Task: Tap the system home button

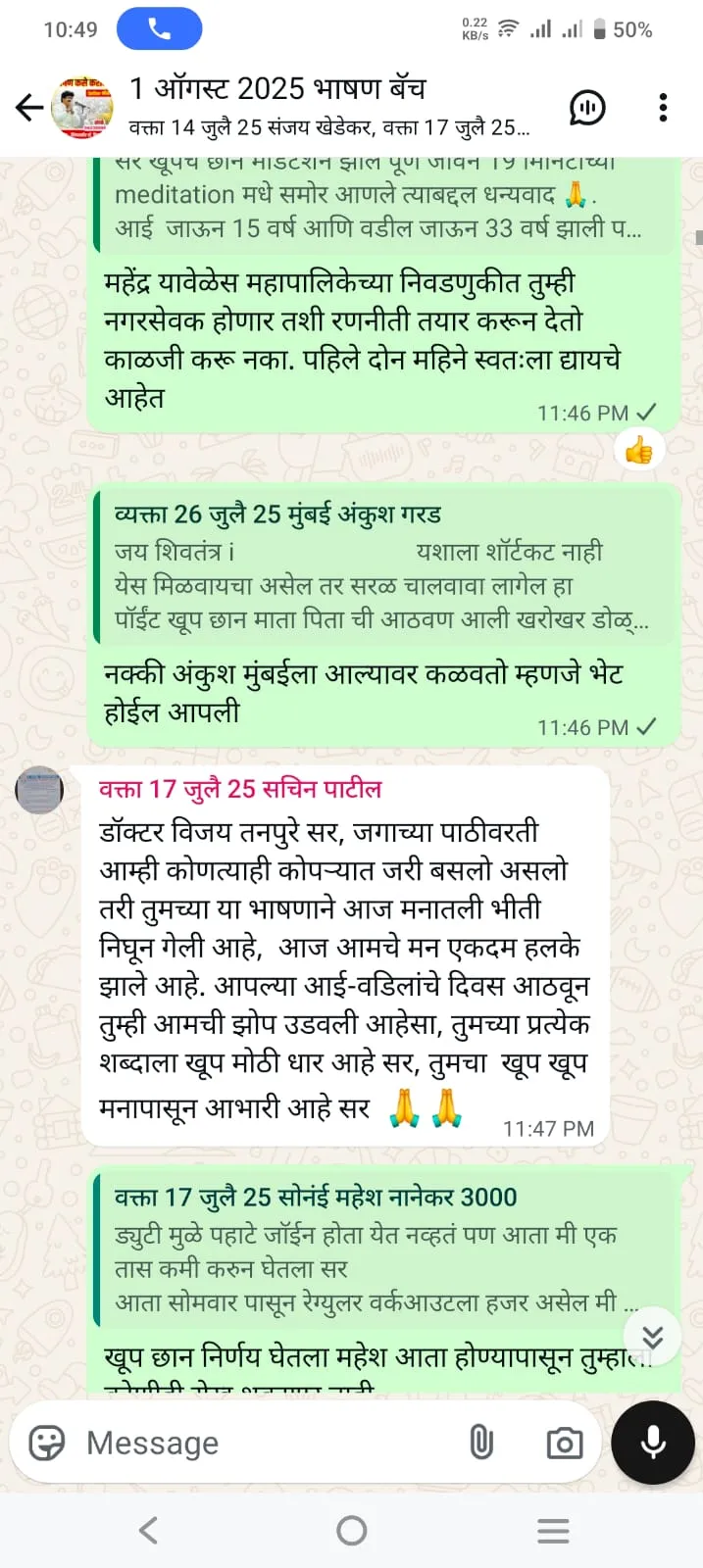Action: tap(351, 1531)
